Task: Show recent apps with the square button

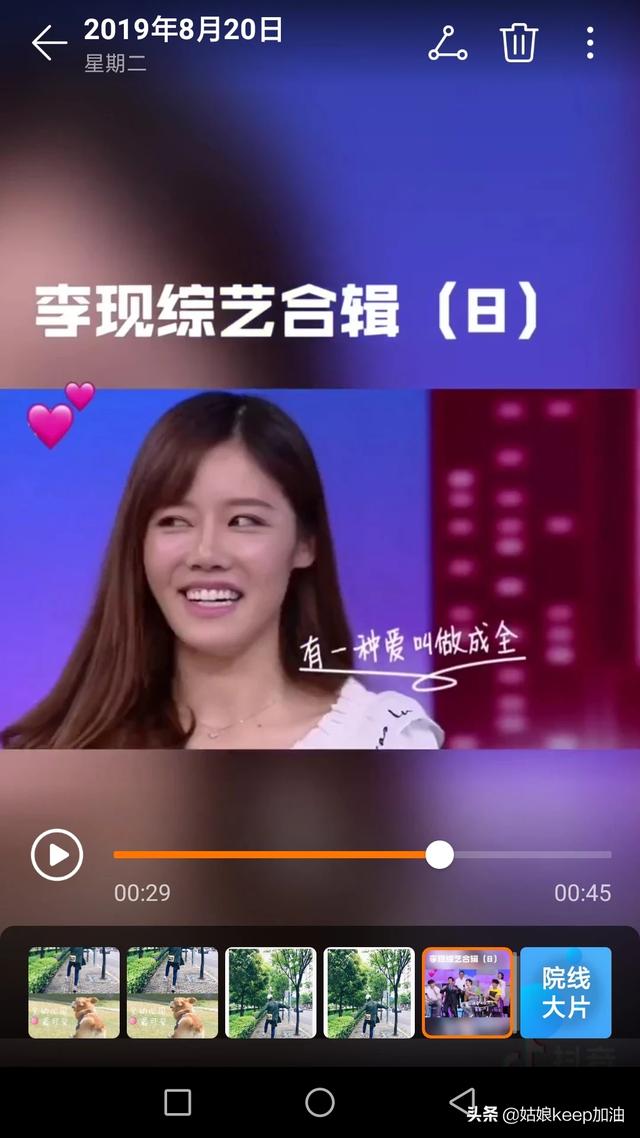Action: 177,1102
